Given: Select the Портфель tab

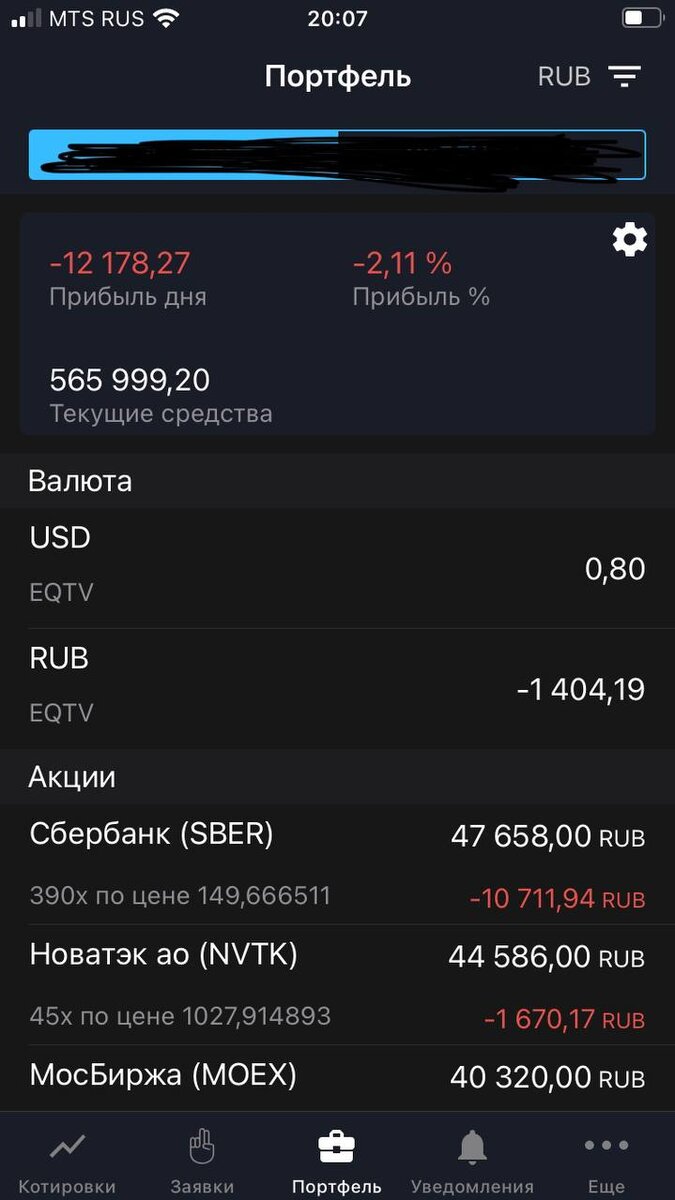Looking at the screenshot, I should pos(337,1162).
